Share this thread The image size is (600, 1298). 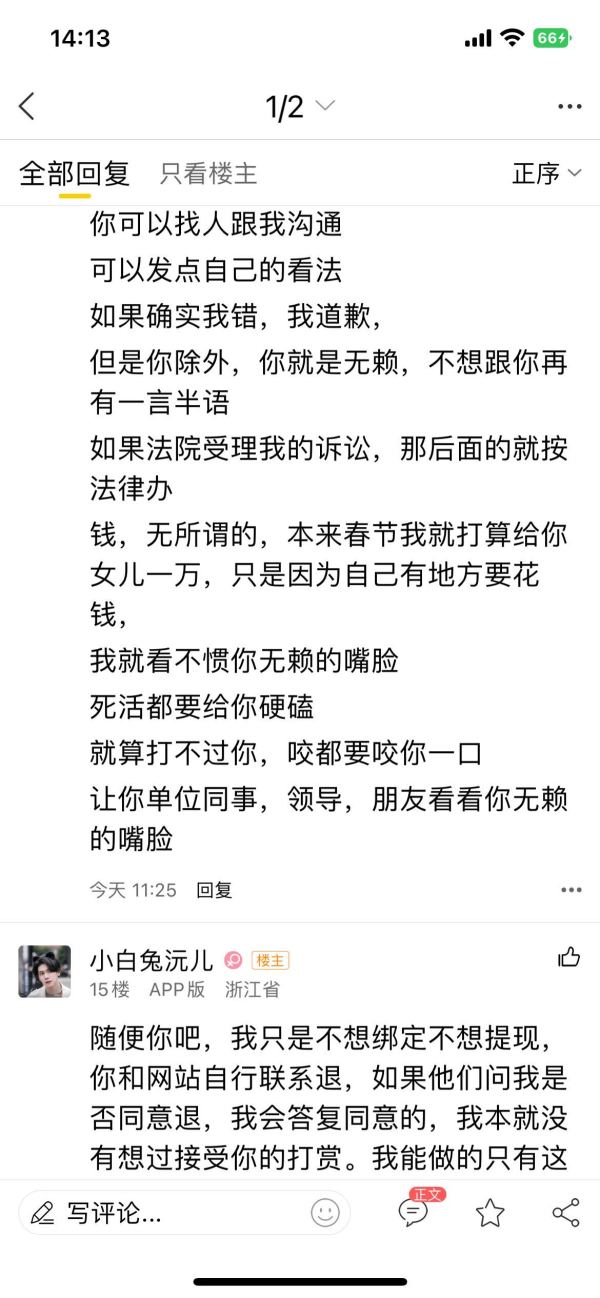click(x=566, y=1213)
